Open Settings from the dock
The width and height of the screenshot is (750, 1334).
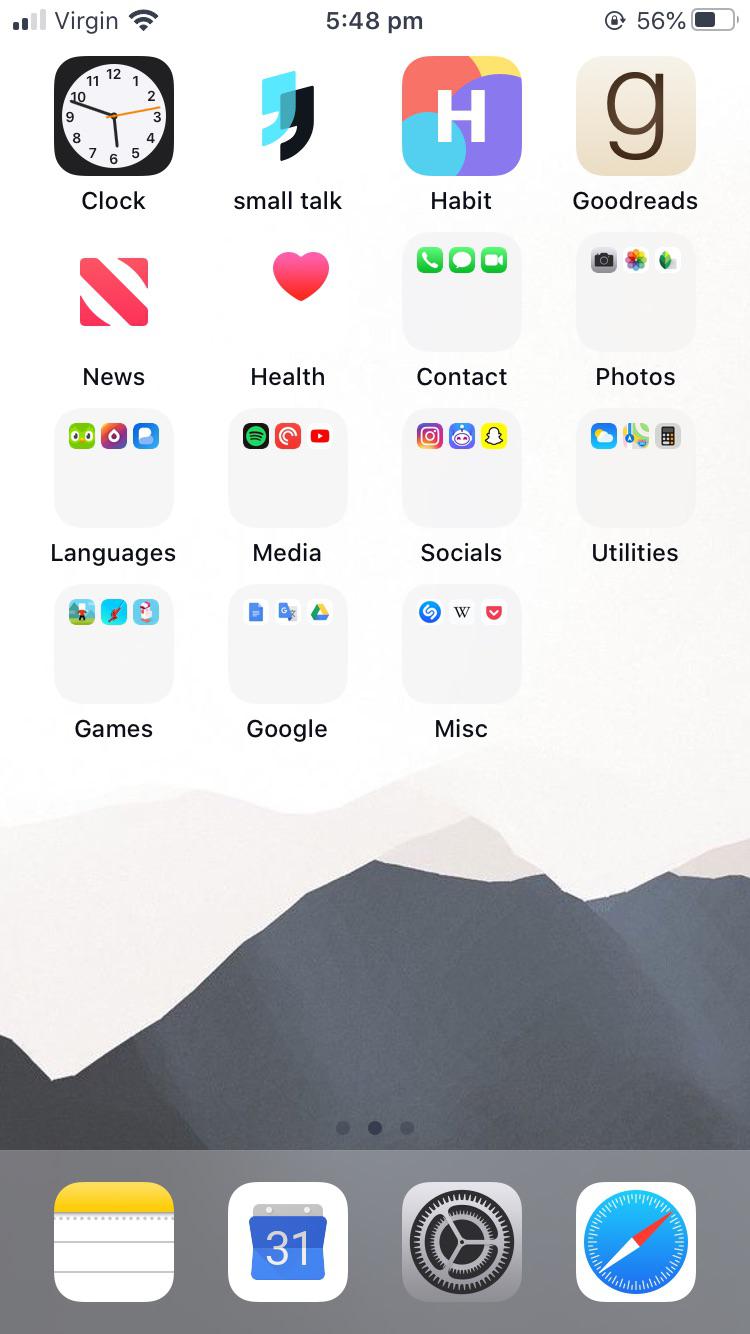pyautogui.click(x=461, y=1241)
